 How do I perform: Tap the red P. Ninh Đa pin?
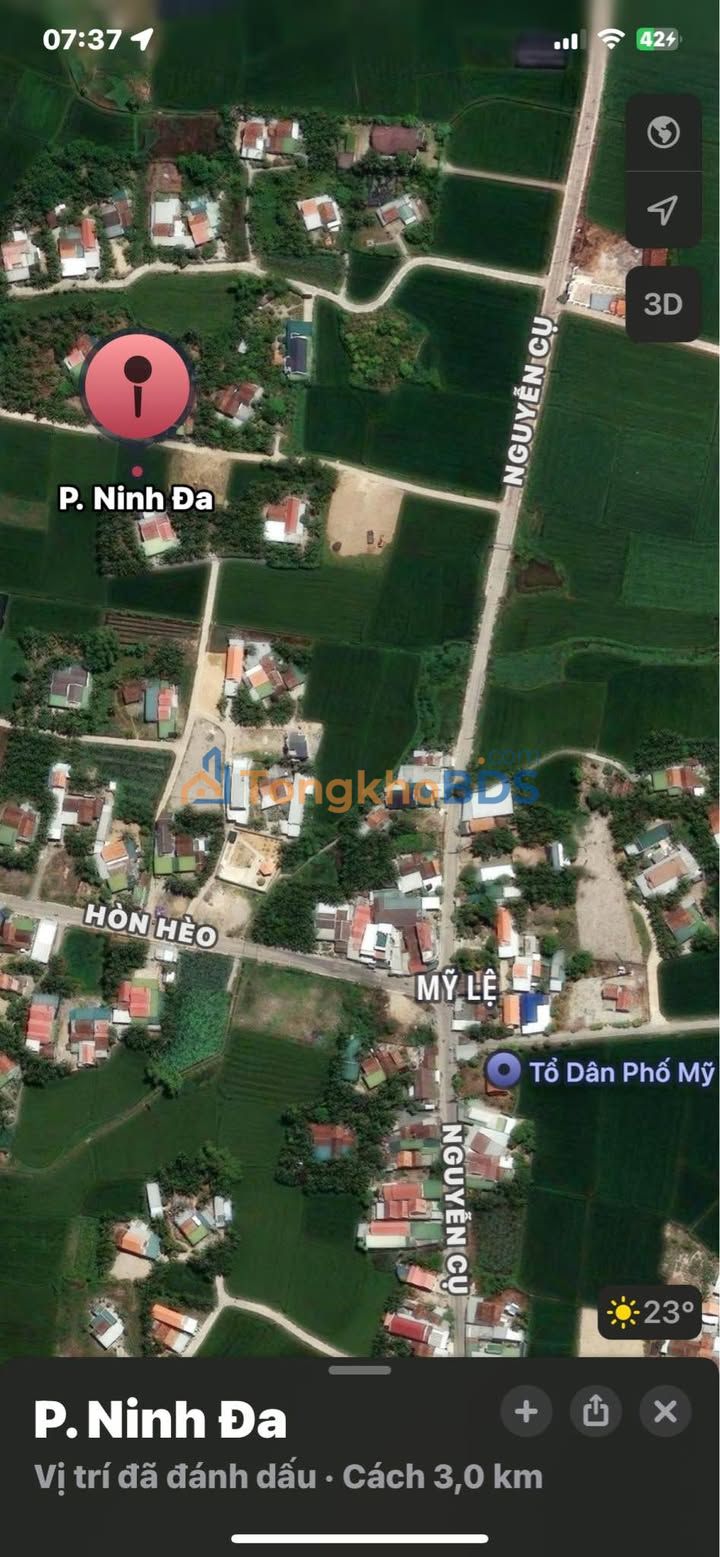[137, 389]
